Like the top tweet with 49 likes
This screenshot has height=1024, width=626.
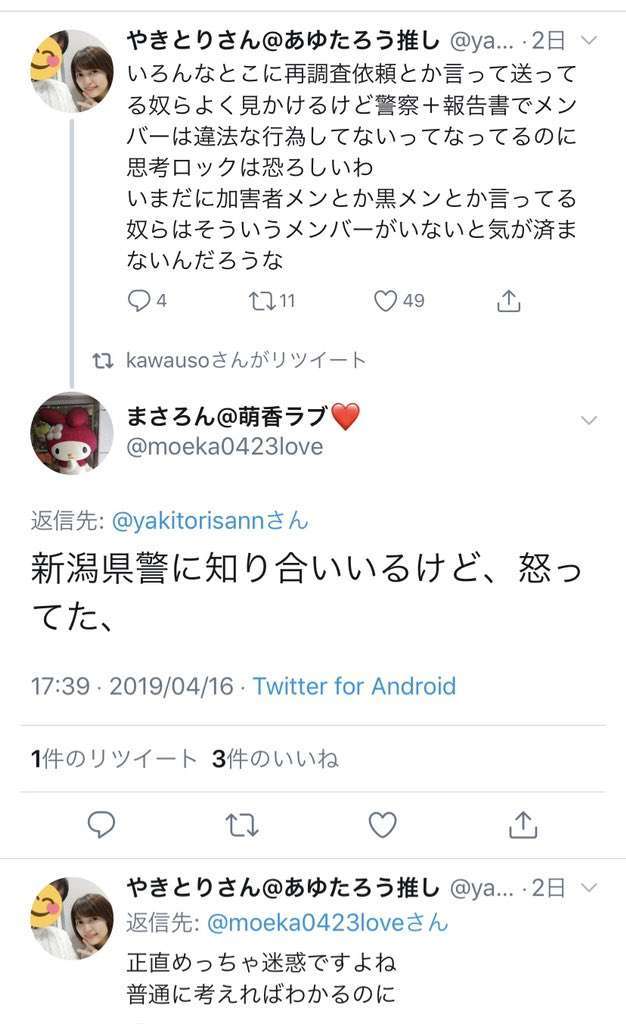[x=386, y=300]
